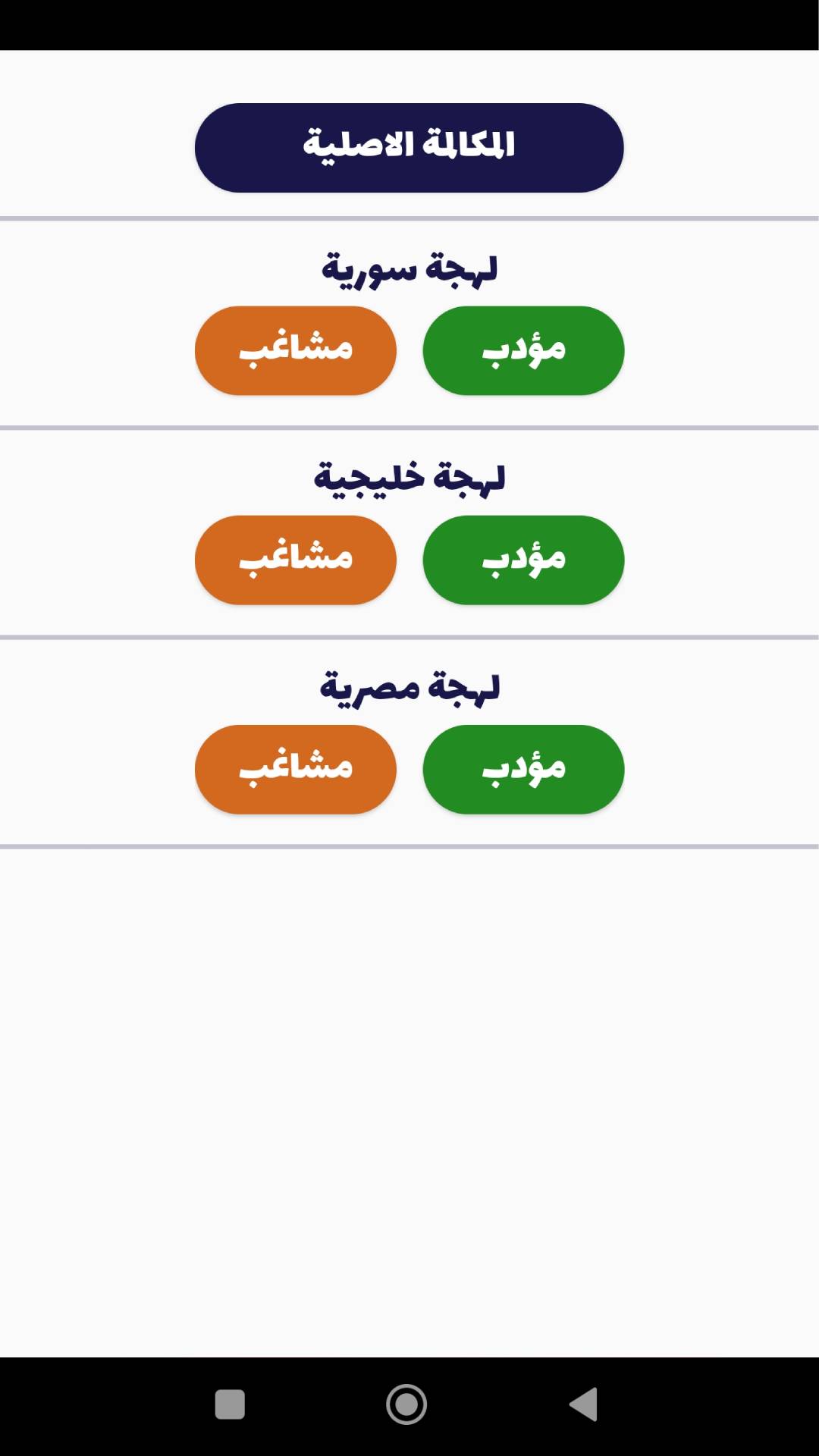Select مؤدب under لهجة سورية

click(523, 350)
